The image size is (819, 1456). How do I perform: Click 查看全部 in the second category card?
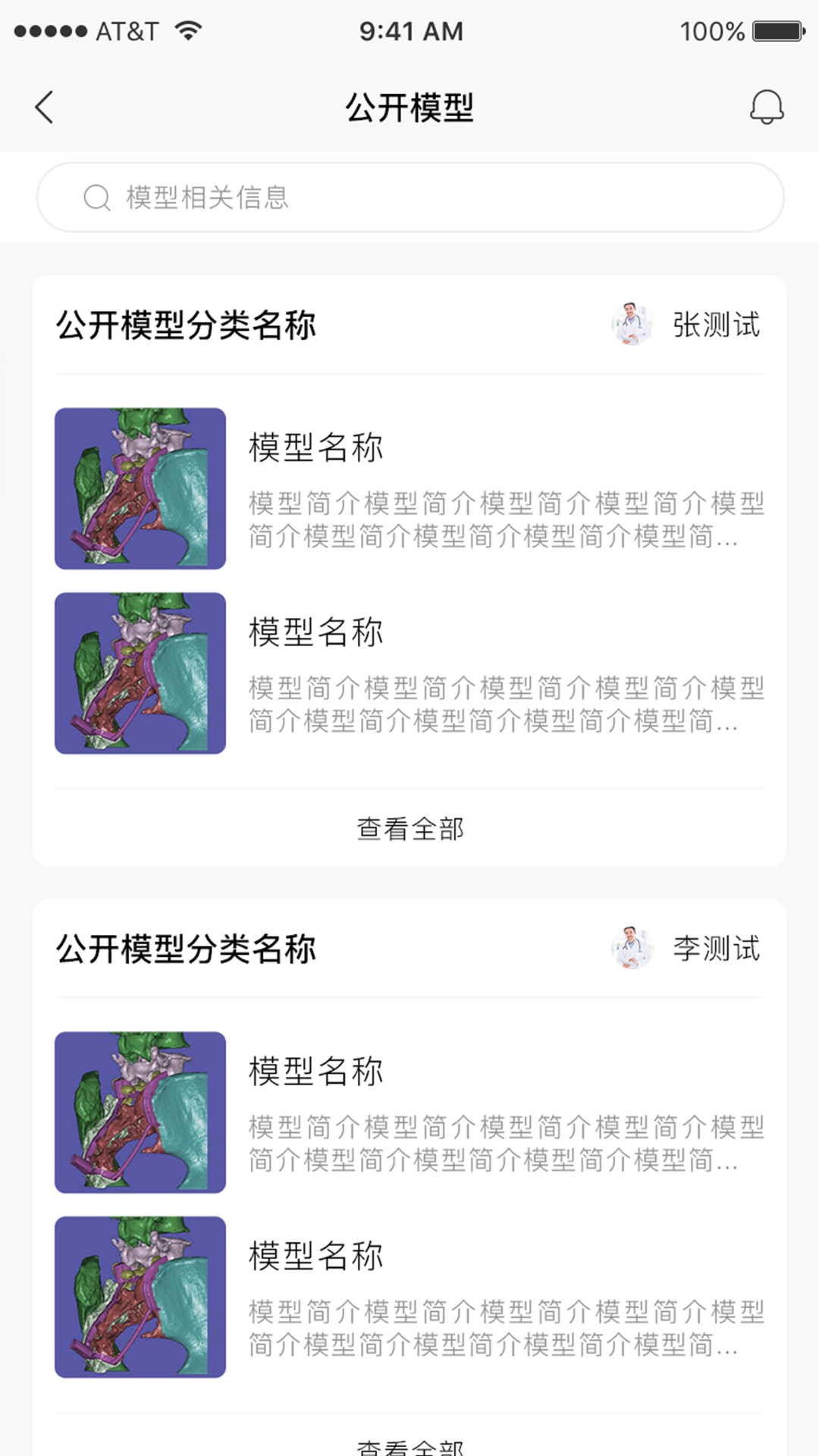point(409,1447)
